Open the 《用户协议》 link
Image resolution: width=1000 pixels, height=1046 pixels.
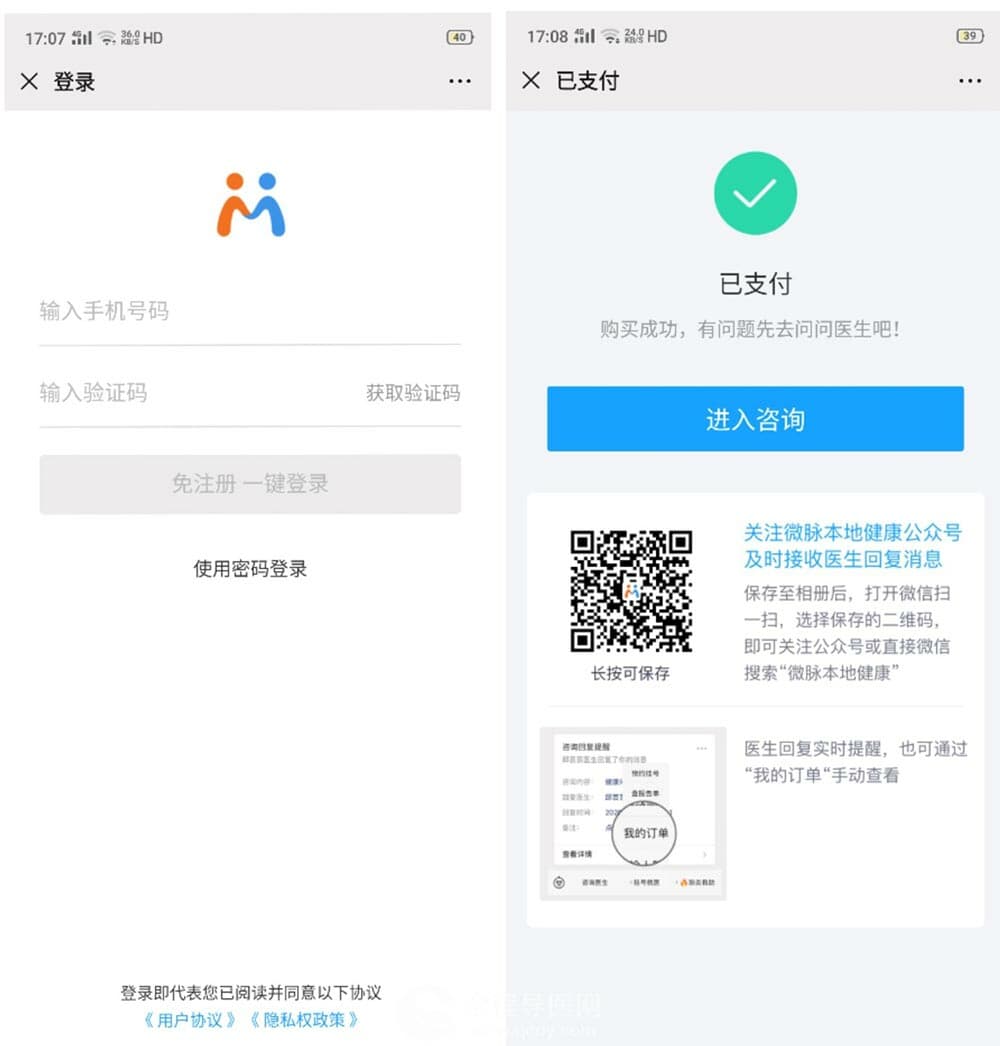click(x=190, y=1020)
